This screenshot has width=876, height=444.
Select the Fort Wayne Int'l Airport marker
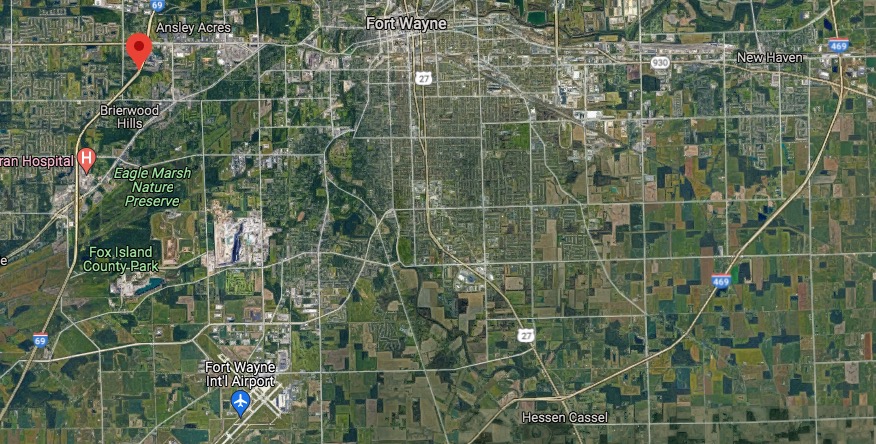click(240, 402)
